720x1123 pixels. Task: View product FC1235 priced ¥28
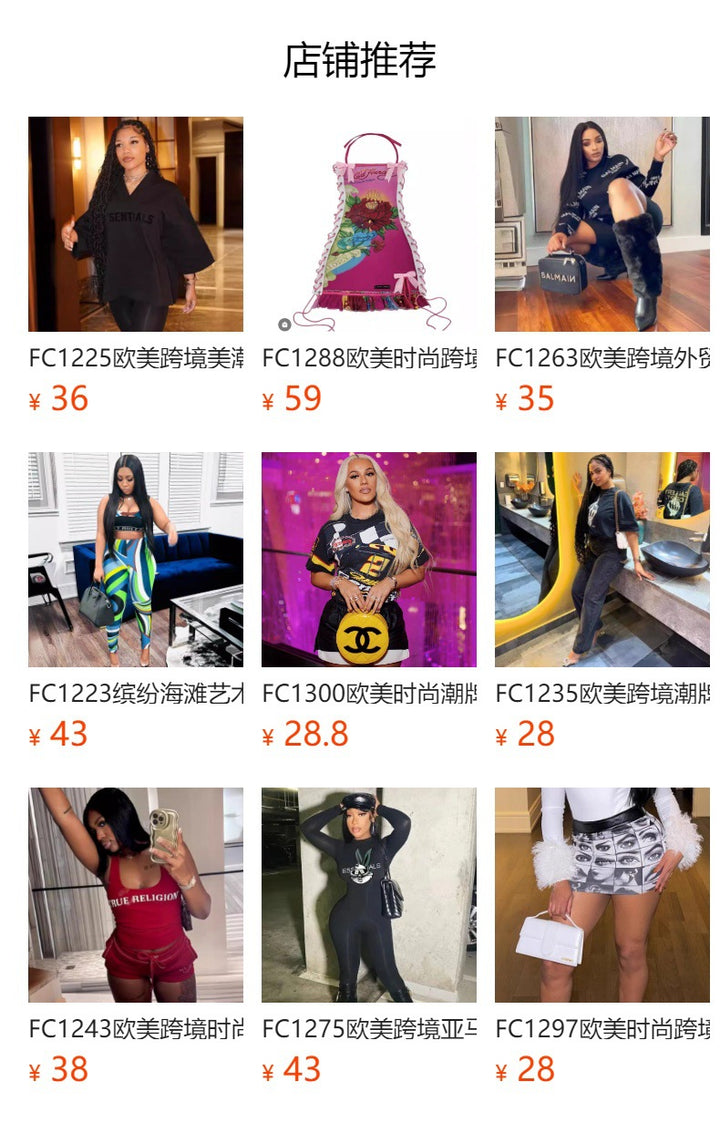coord(602,560)
